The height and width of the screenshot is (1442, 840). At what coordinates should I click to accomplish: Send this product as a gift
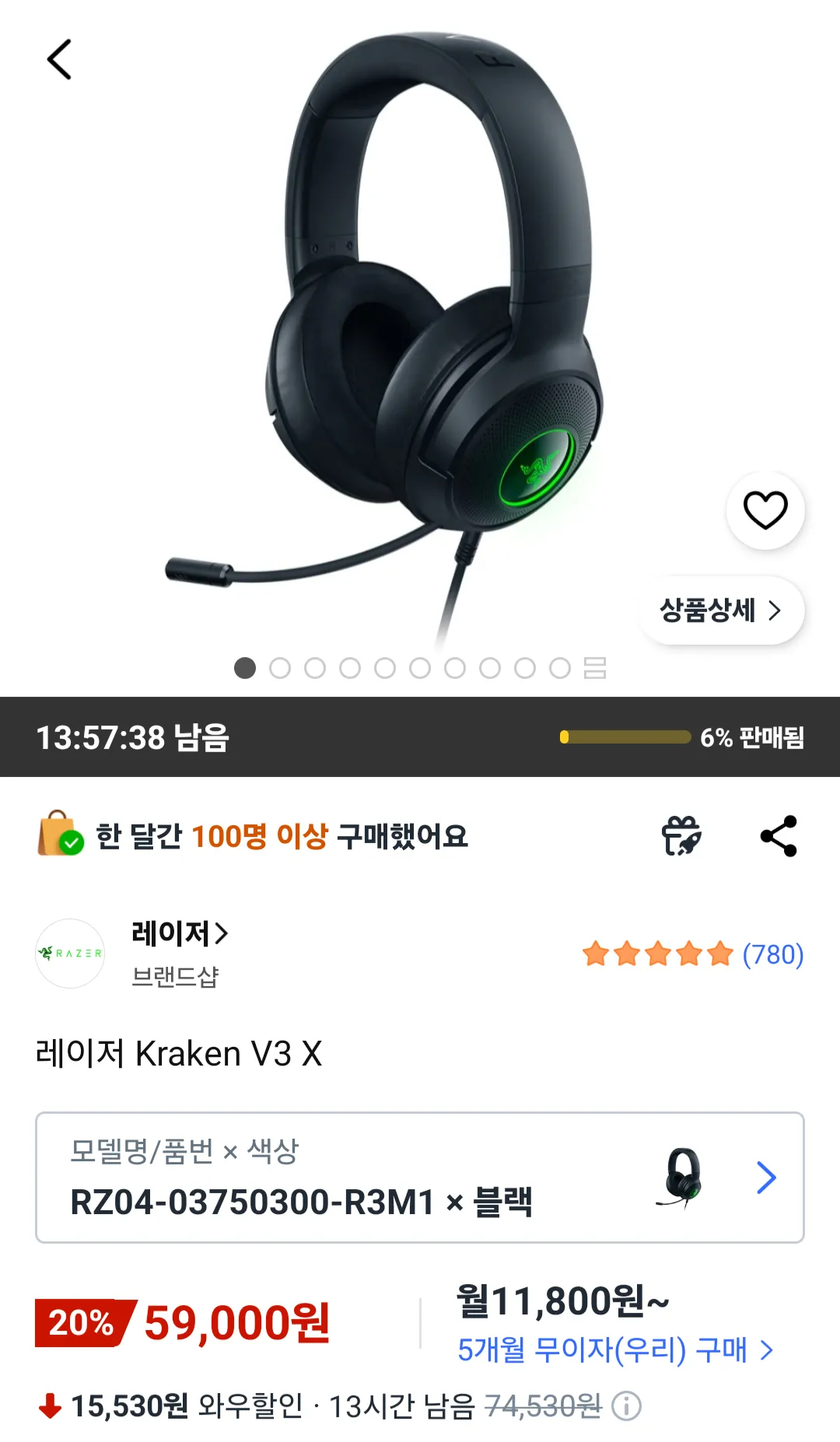pyautogui.click(x=681, y=836)
